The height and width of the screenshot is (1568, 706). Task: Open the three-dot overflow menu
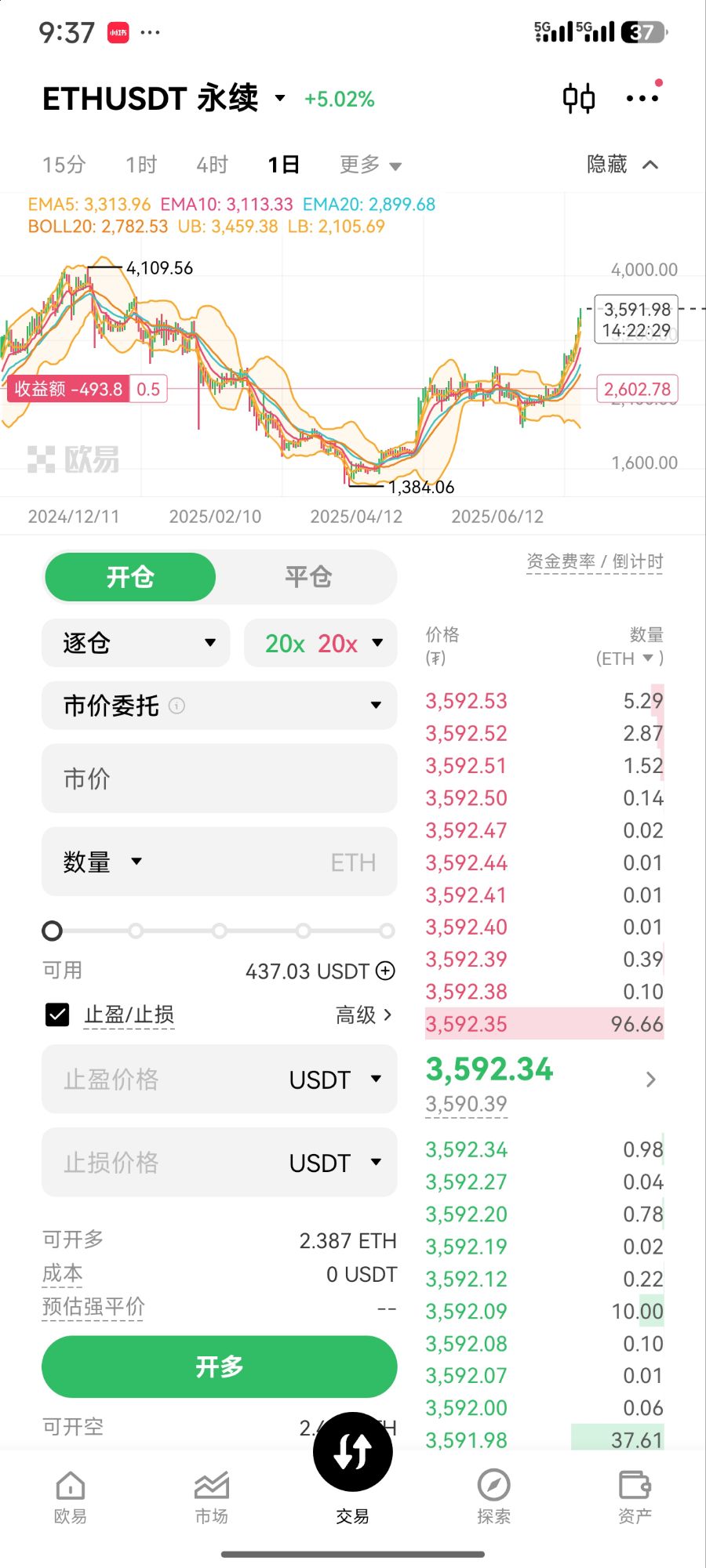coord(643,97)
